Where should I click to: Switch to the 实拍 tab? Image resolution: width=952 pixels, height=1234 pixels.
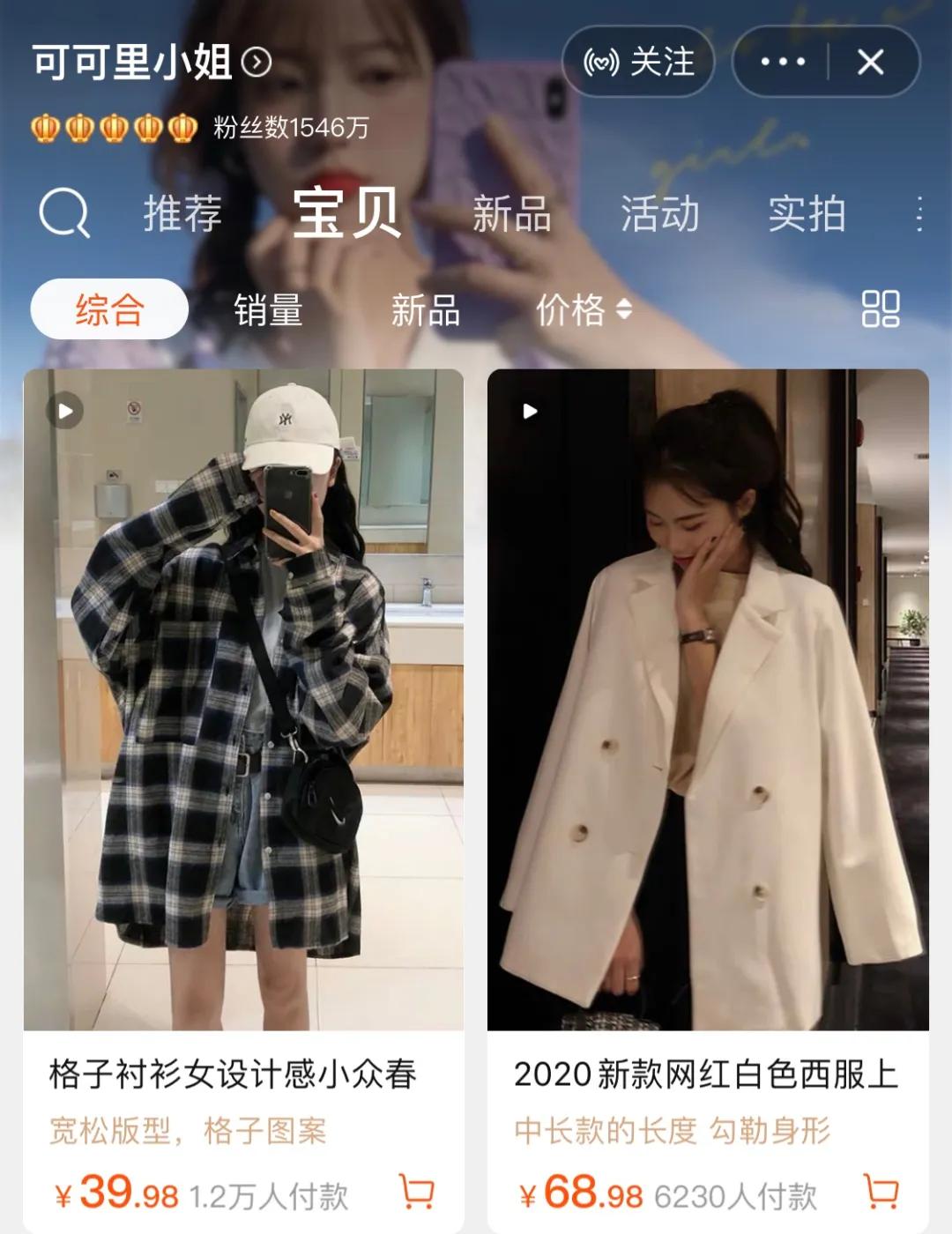pyautogui.click(x=807, y=216)
